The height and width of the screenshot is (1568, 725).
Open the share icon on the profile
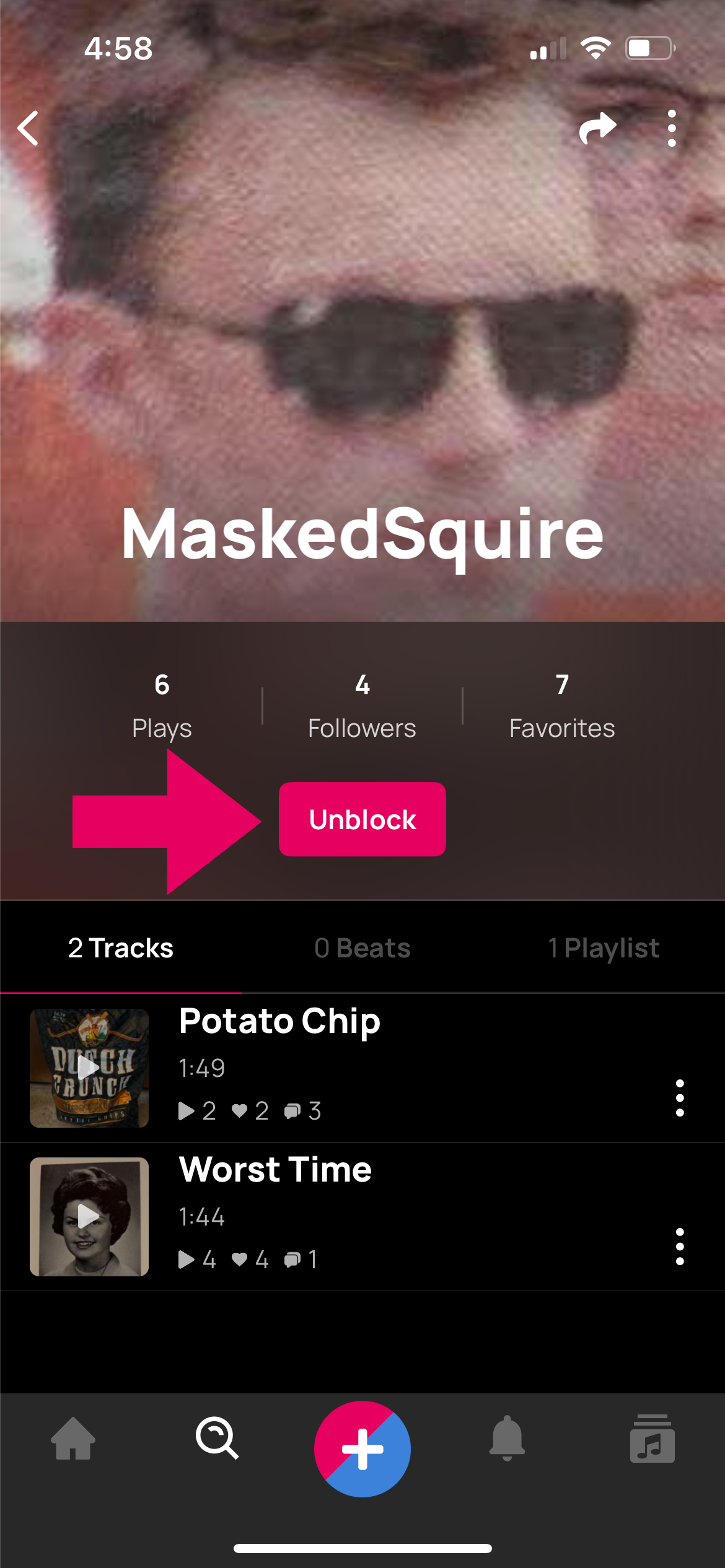coord(597,128)
